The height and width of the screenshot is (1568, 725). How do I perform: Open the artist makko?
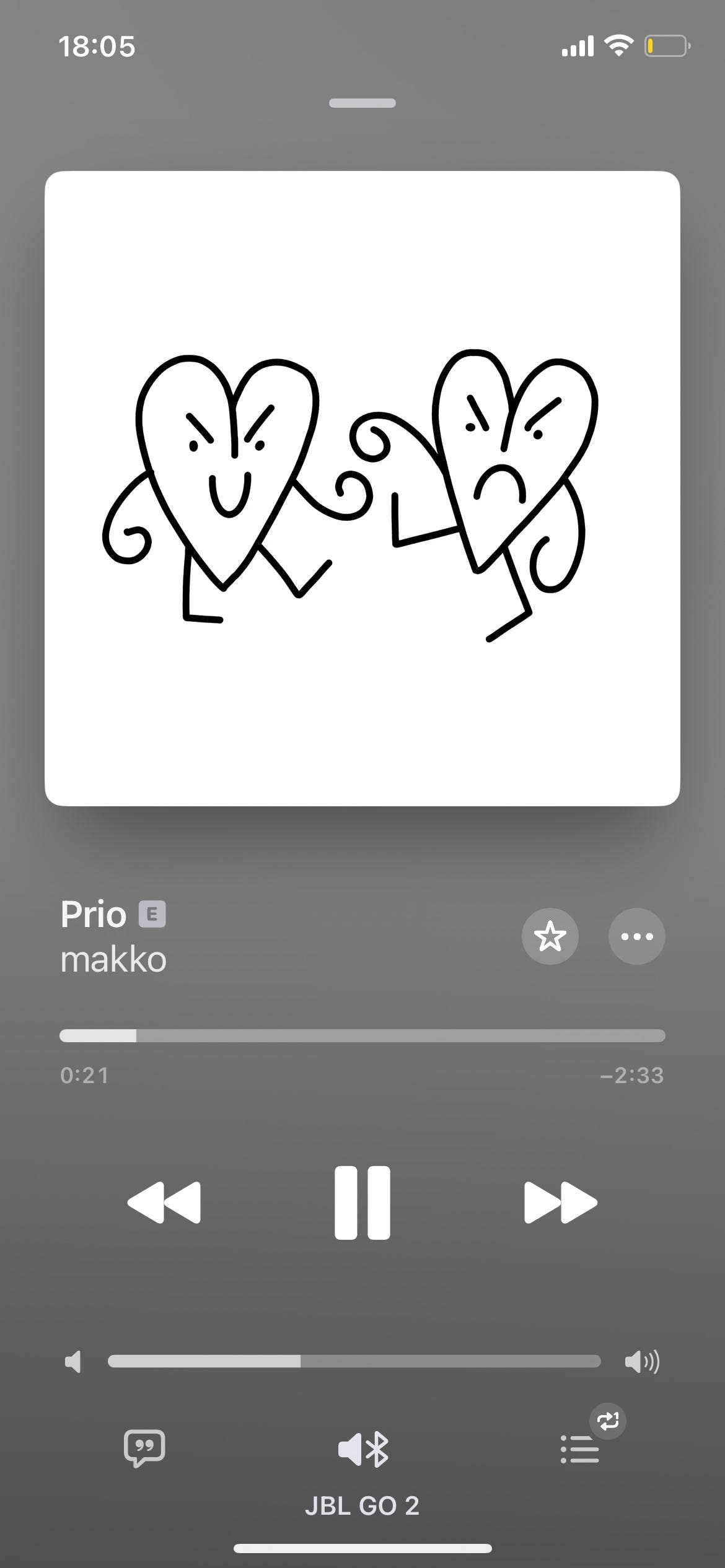click(x=113, y=959)
